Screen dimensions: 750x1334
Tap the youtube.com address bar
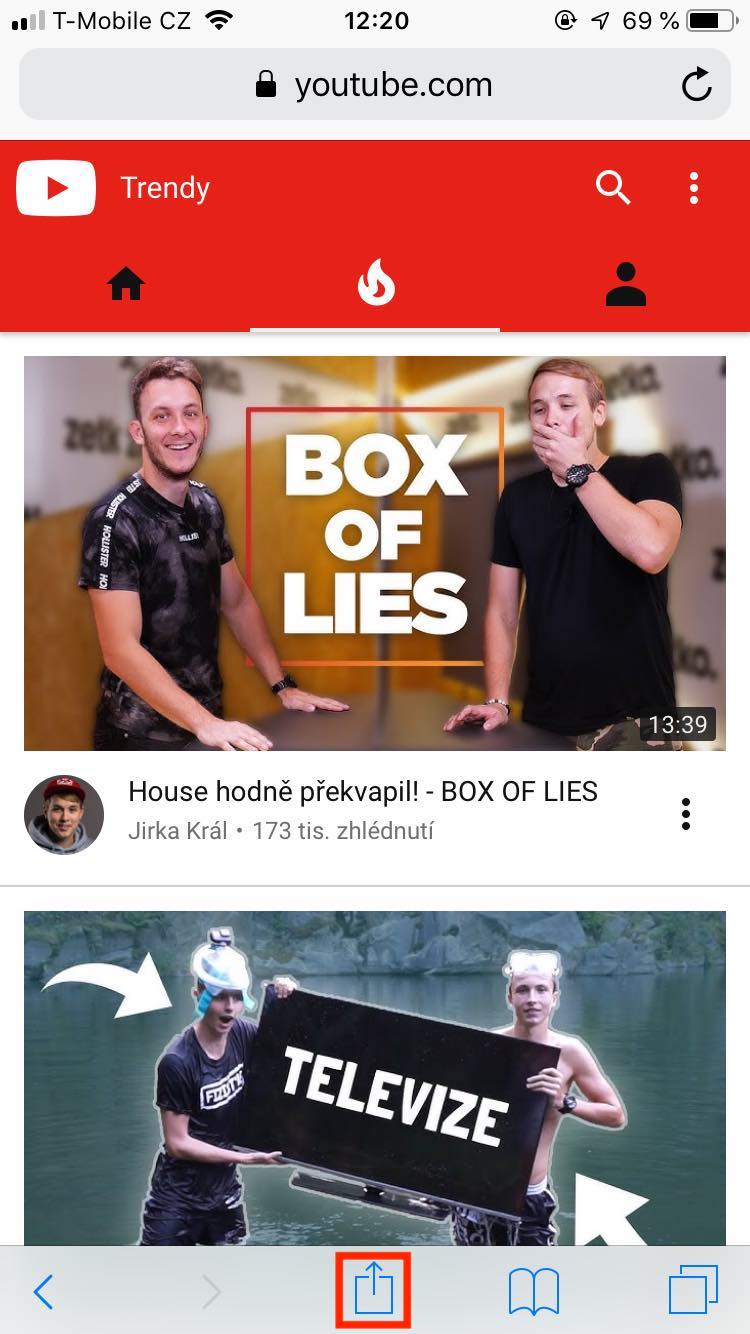375,85
